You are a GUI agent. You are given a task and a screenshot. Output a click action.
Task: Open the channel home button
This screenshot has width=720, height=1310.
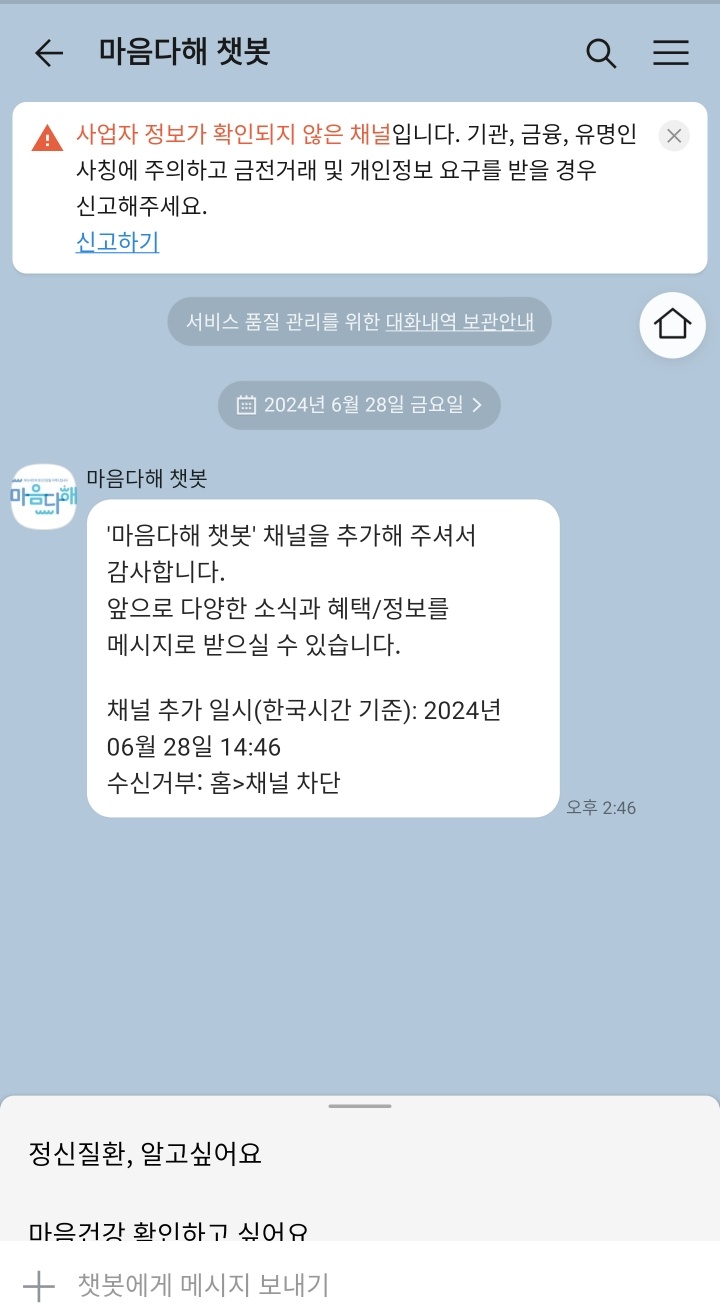point(672,324)
